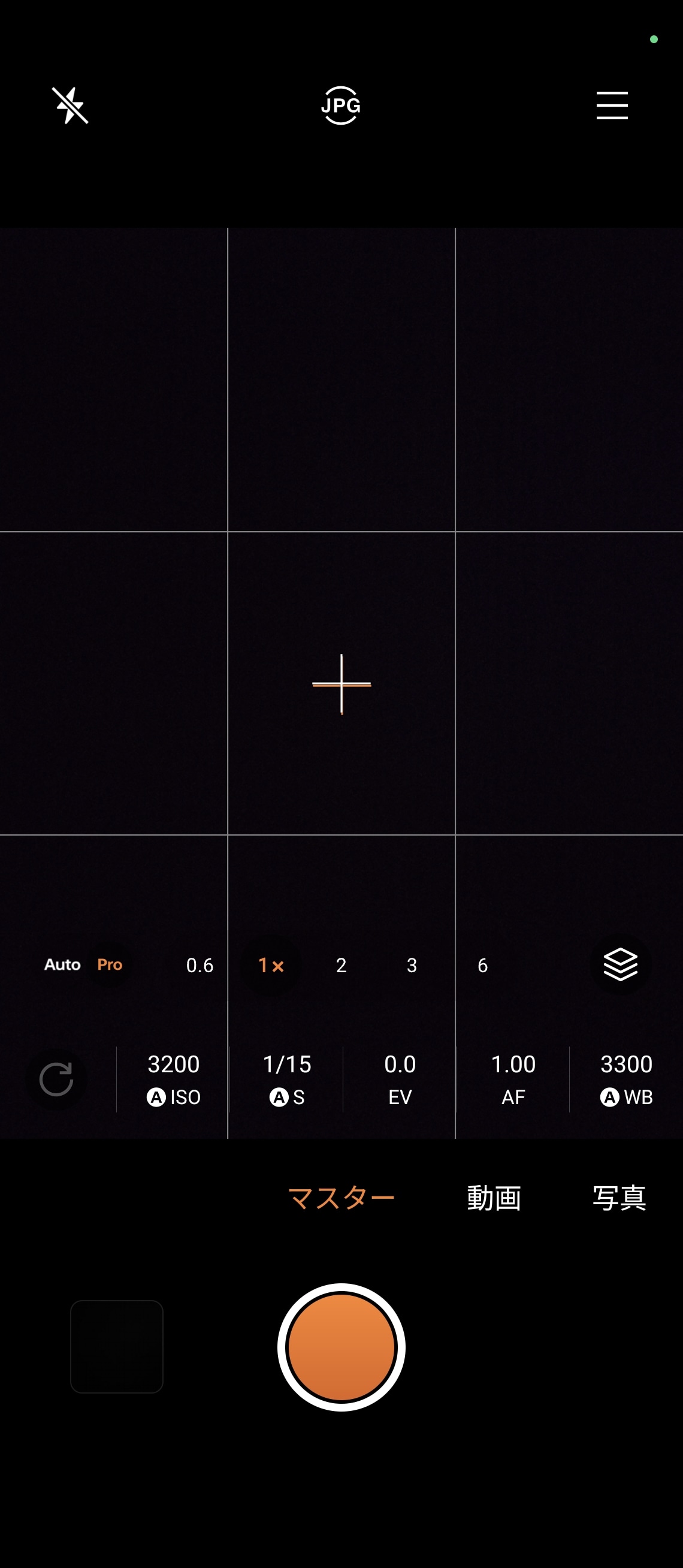Open the 写真 tab
The height and width of the screenshot is (1568, 683).
click(x=619, y=1195)
